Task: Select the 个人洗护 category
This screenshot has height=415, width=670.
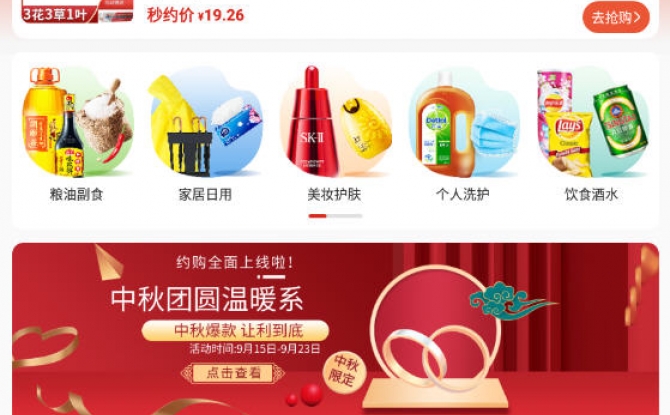Action: tap(463, 135)
